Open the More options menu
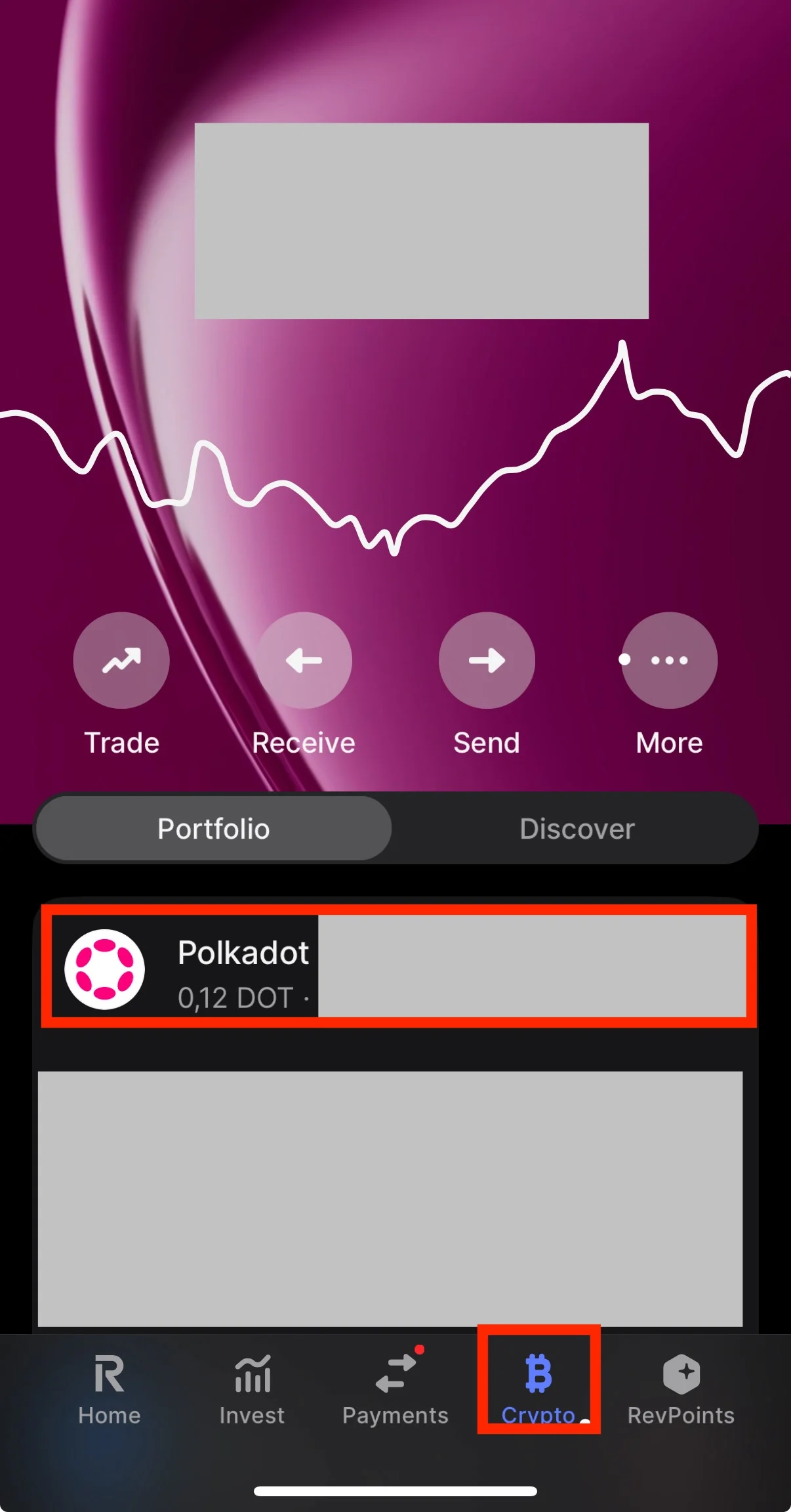Image resolution: width=791 pixels, height=1512 pixels. pos(669,661)
